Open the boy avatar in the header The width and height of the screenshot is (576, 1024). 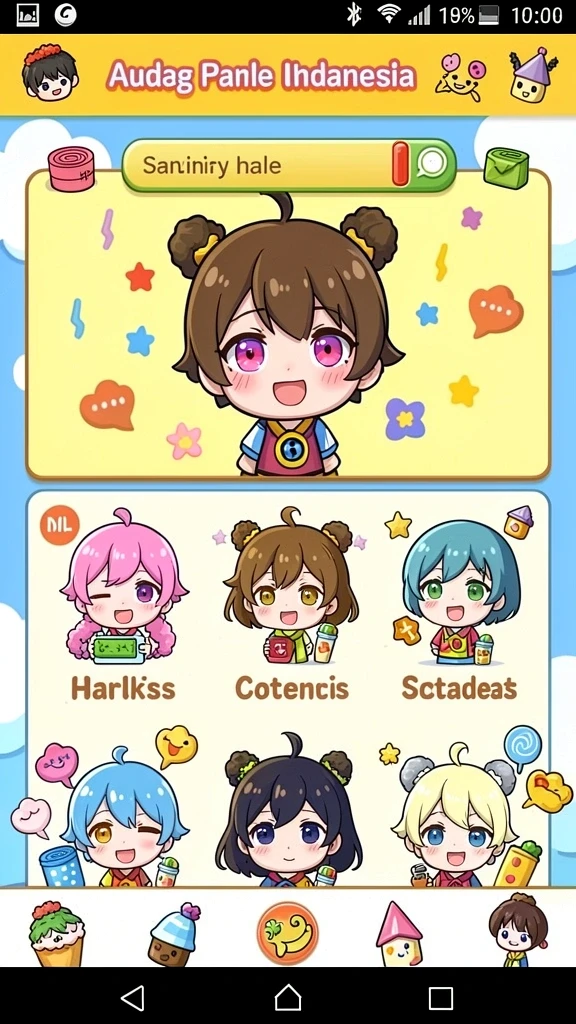[x=50, y=73]
